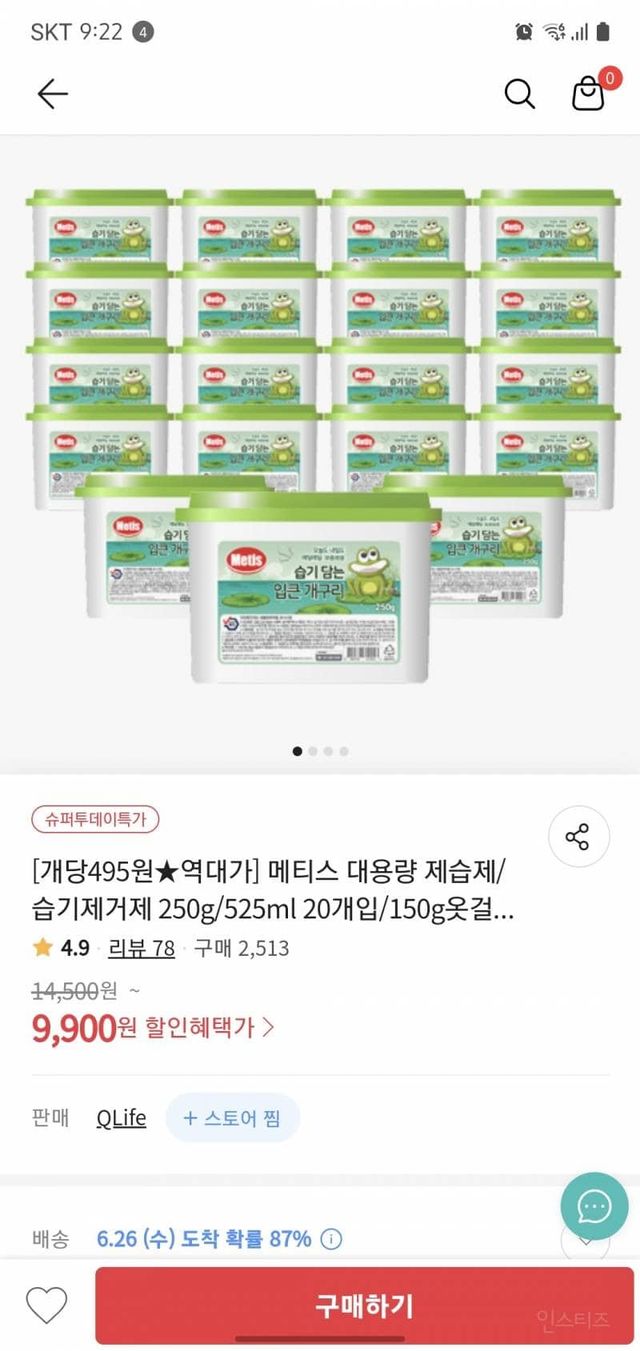
Task: Share this product
Action: tap(578, 836)
